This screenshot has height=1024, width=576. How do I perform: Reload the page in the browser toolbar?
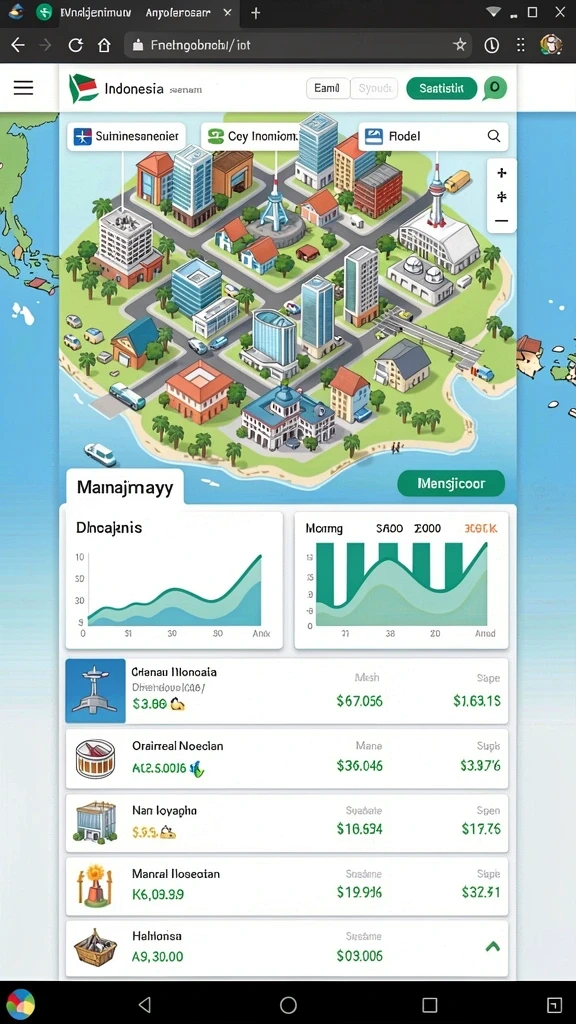point(76,45)
